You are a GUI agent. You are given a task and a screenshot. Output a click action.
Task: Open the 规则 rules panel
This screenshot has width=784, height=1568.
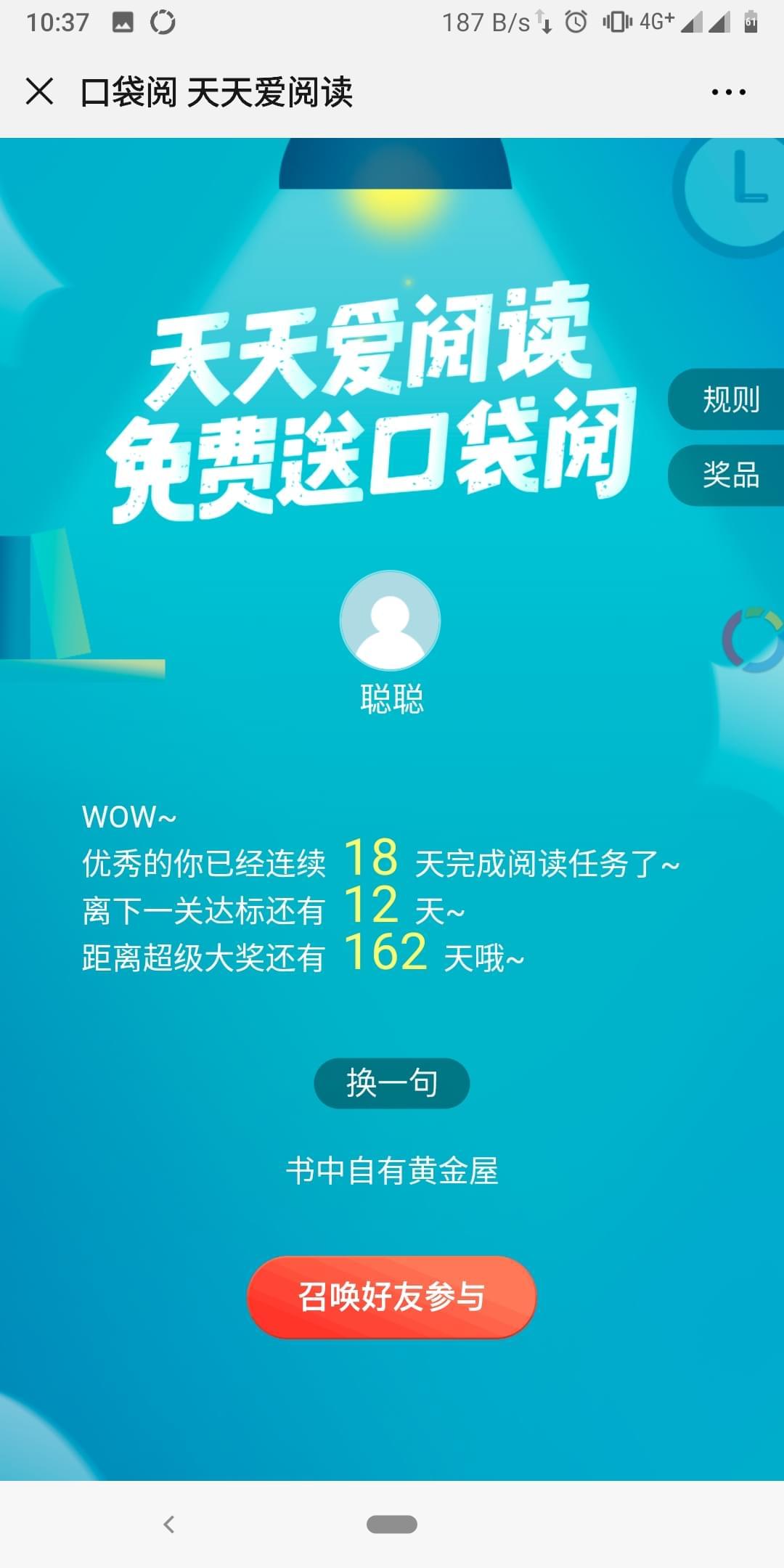click(x=729, y=399)
